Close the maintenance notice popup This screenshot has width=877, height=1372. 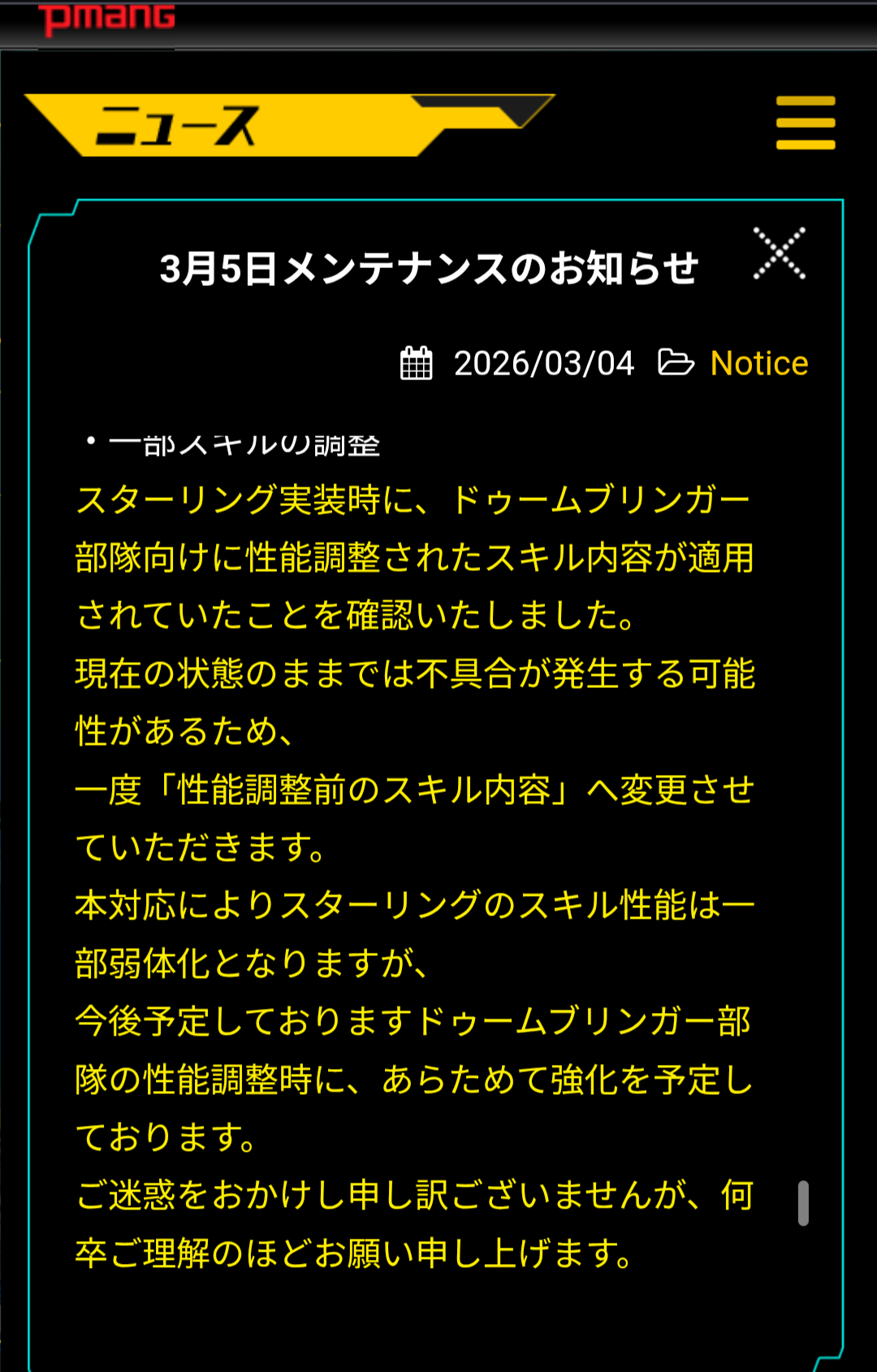[x=779, y=253]
